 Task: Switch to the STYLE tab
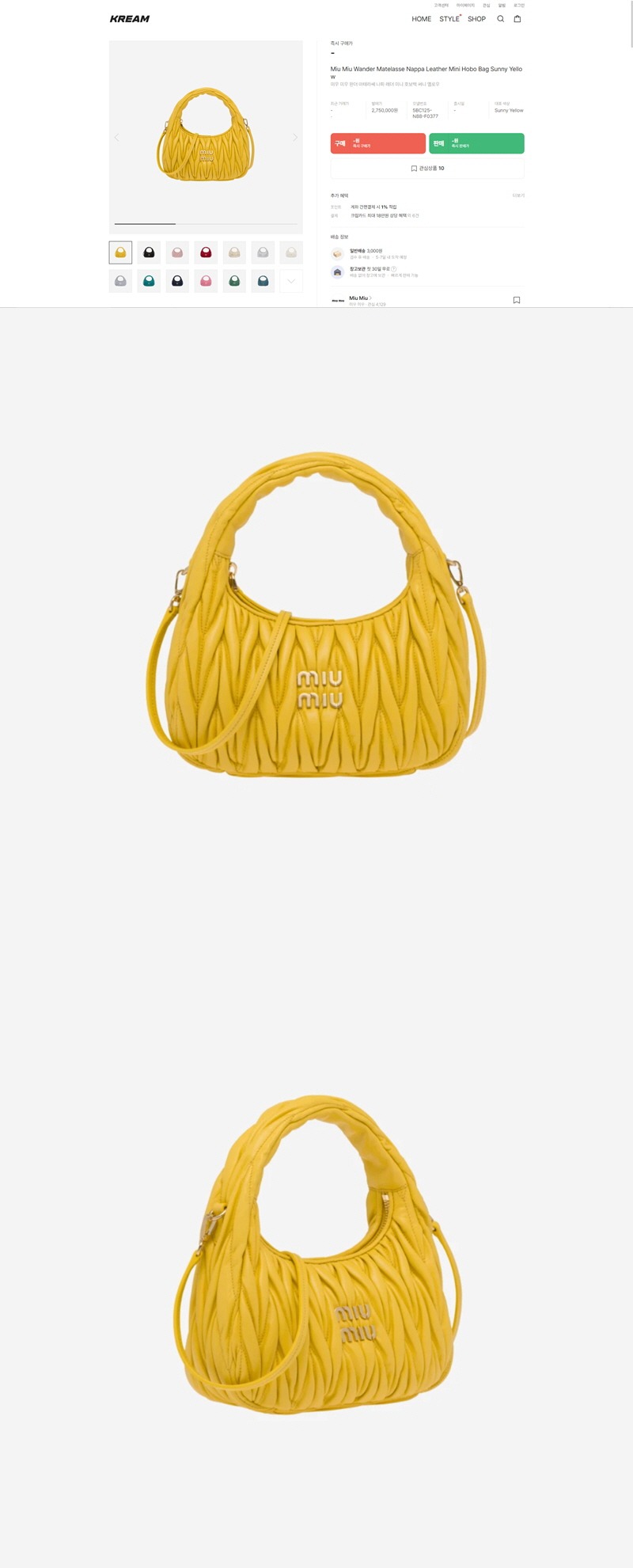[x=449, y=19]
